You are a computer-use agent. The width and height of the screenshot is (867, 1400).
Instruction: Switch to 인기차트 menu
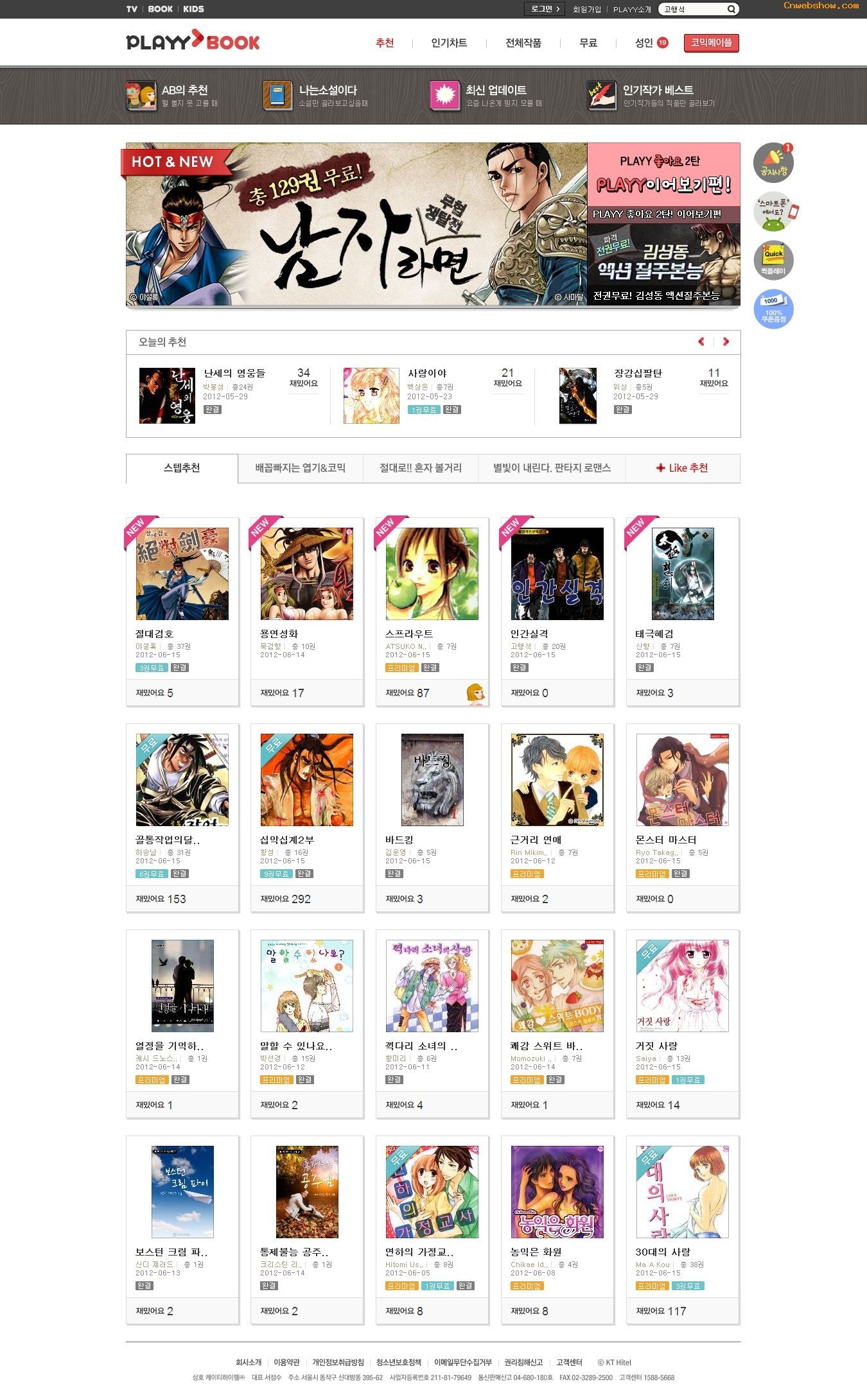pyautogui.click(x=449, y=43)
